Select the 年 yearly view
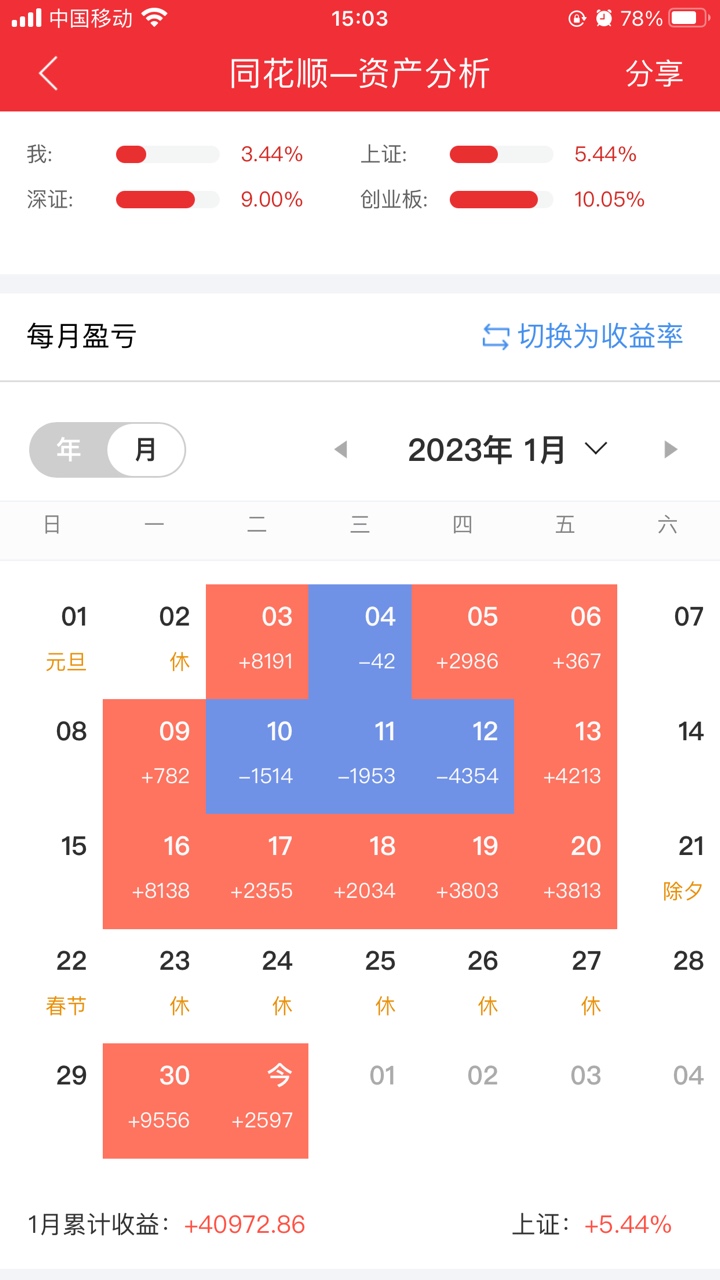The width and height of the screenshot is (720, 1280). [x=68, y=450]
